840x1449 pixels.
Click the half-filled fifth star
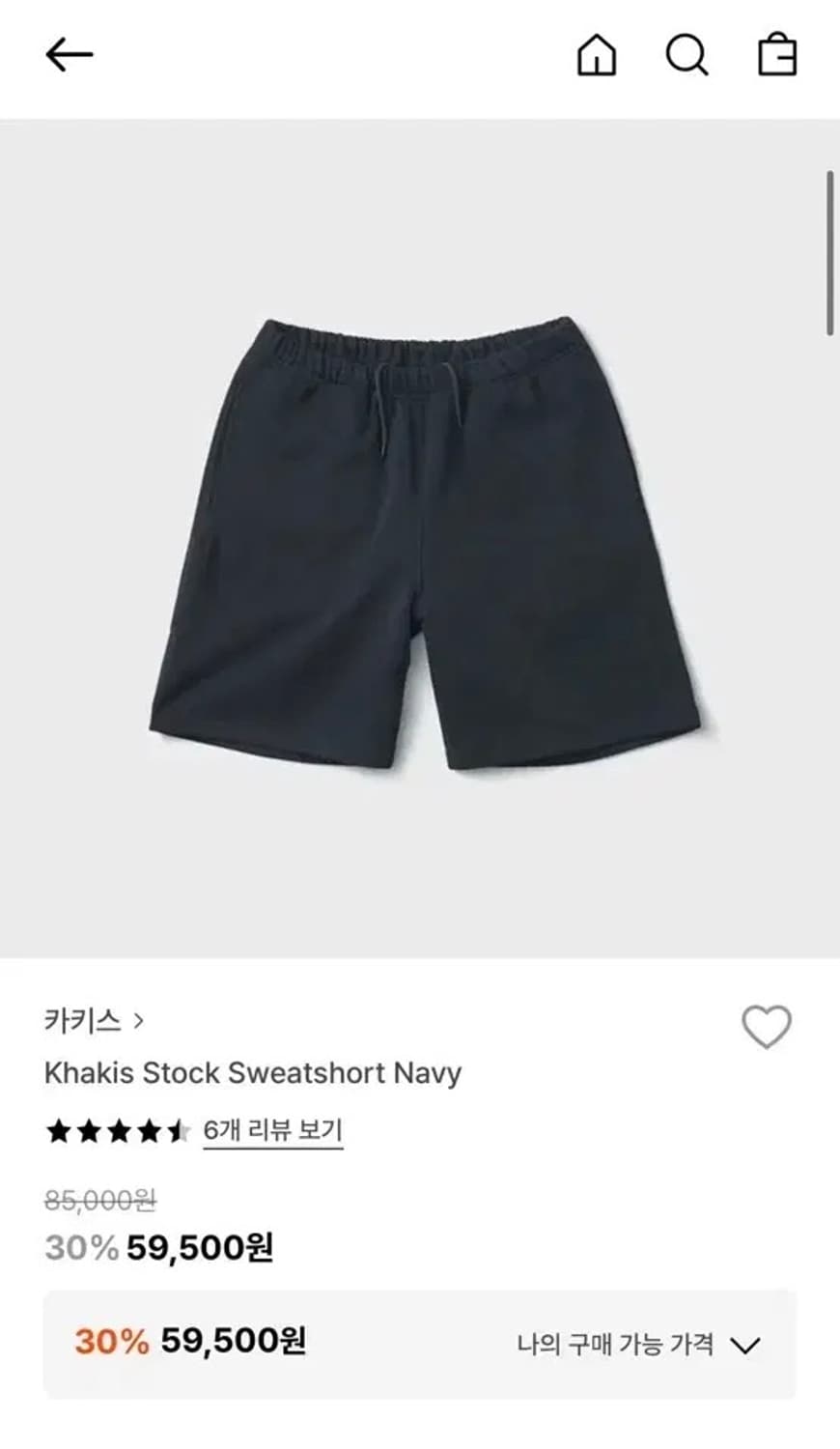(x=176, y=1130)
